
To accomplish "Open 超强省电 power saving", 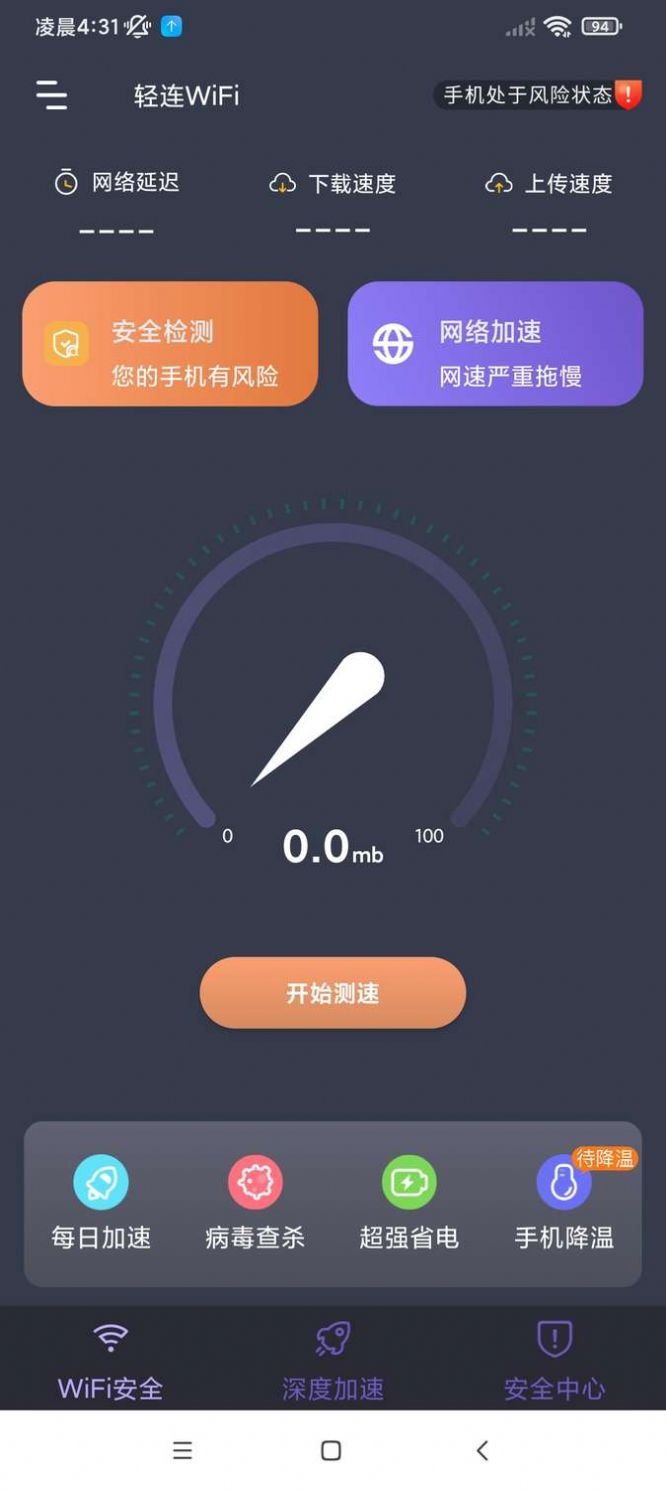I will (x=409, y=1203).
